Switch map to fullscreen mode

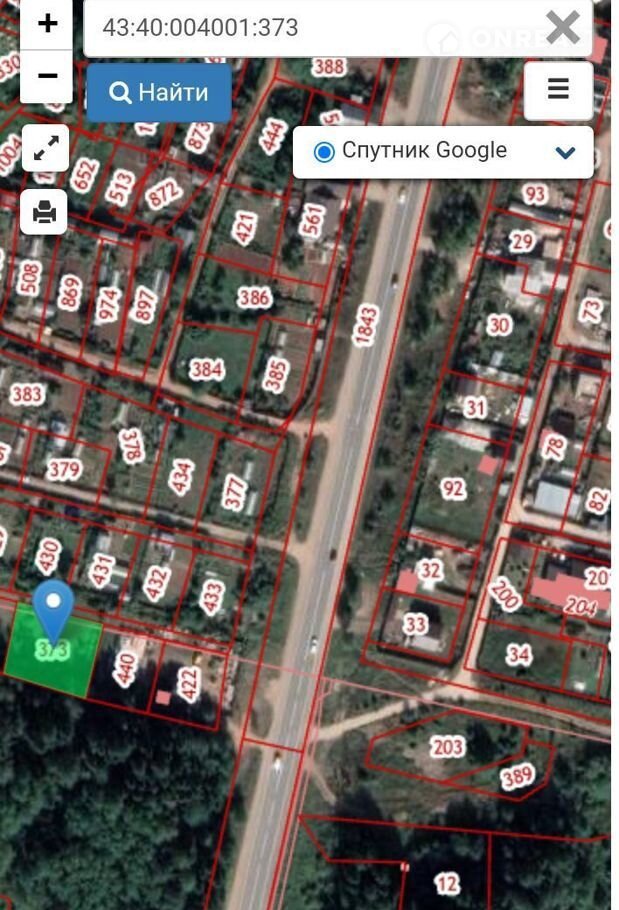pyautogui.click(x=45, y=148)
